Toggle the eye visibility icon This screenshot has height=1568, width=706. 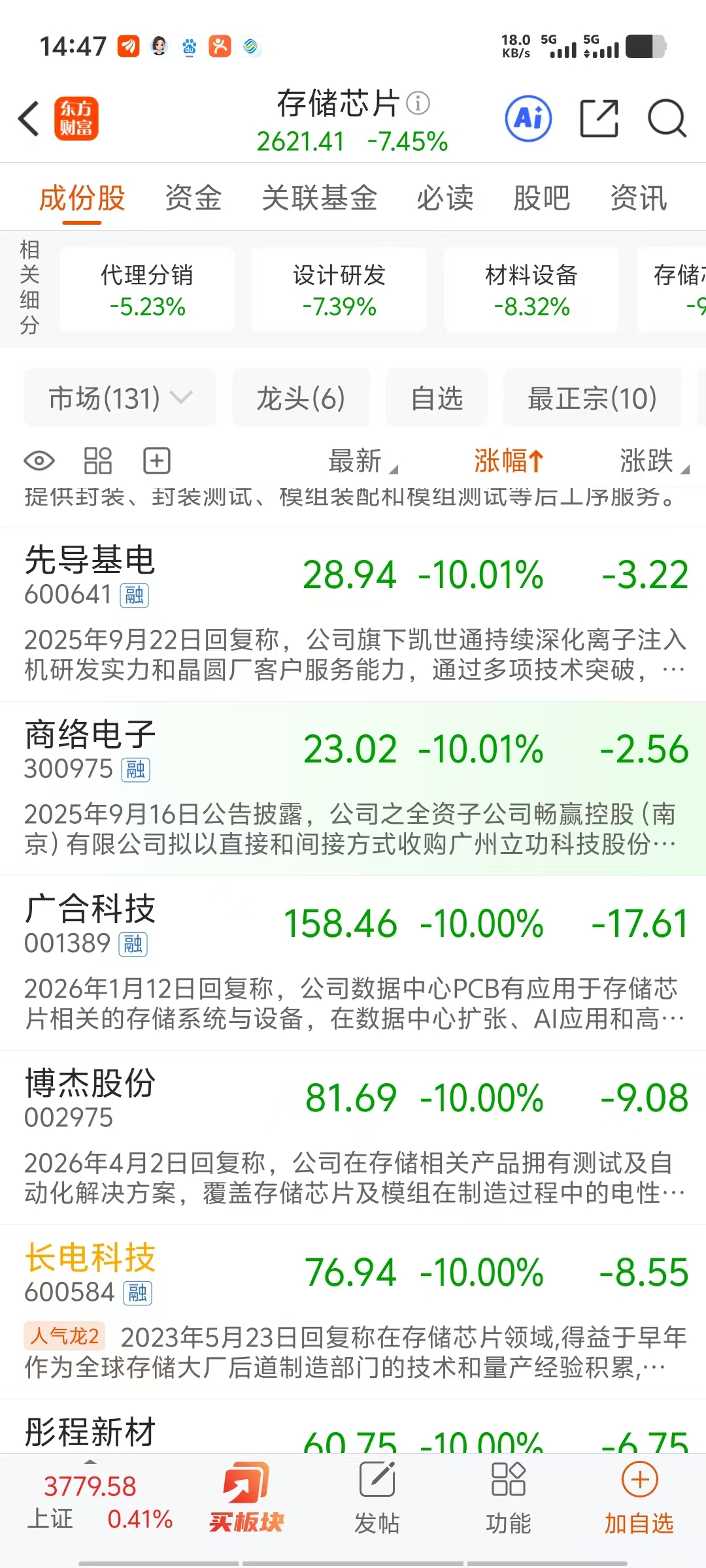pos(39,461)
